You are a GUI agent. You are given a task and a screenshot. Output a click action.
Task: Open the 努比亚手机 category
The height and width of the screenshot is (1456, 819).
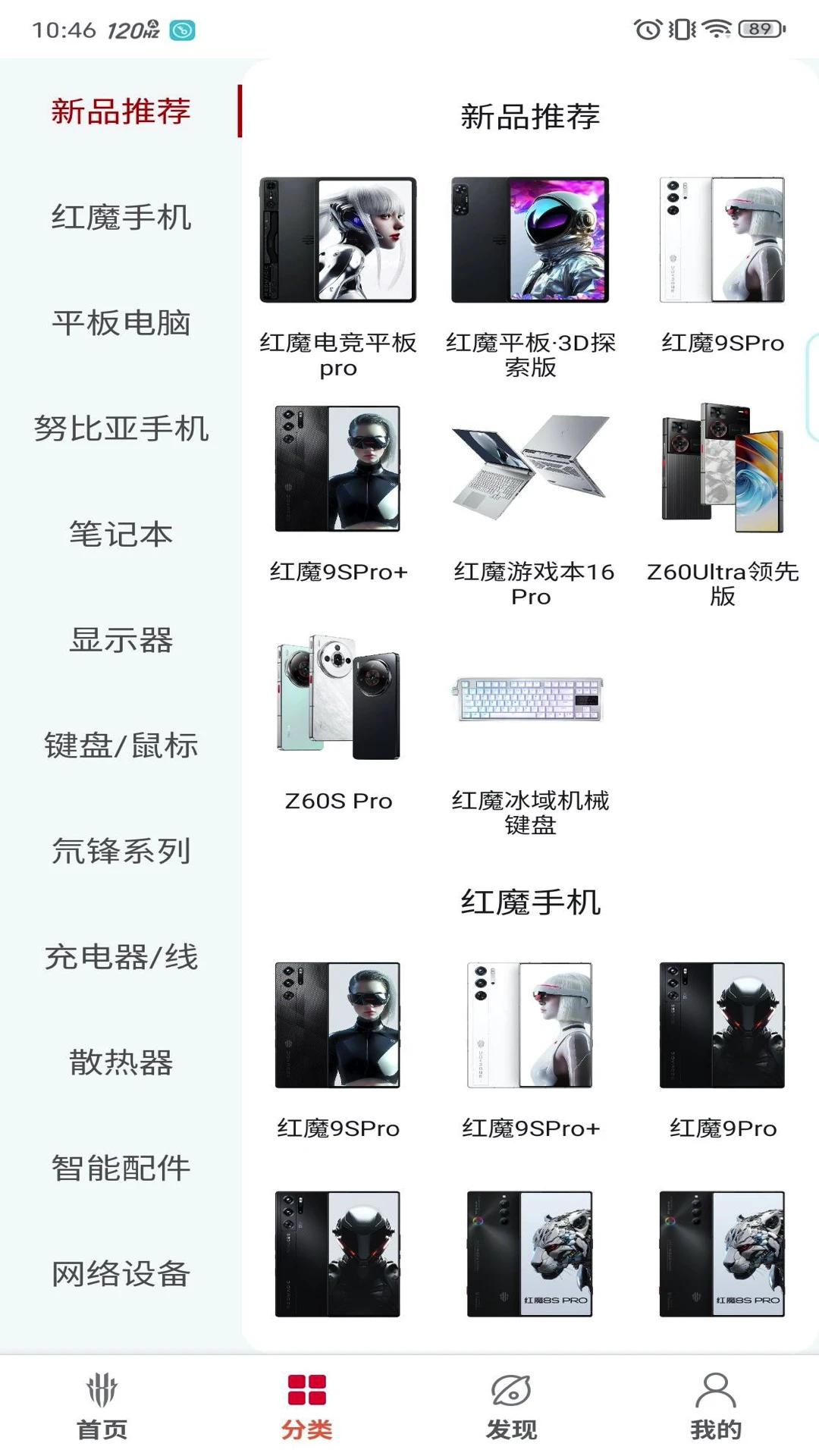point(121,428)
